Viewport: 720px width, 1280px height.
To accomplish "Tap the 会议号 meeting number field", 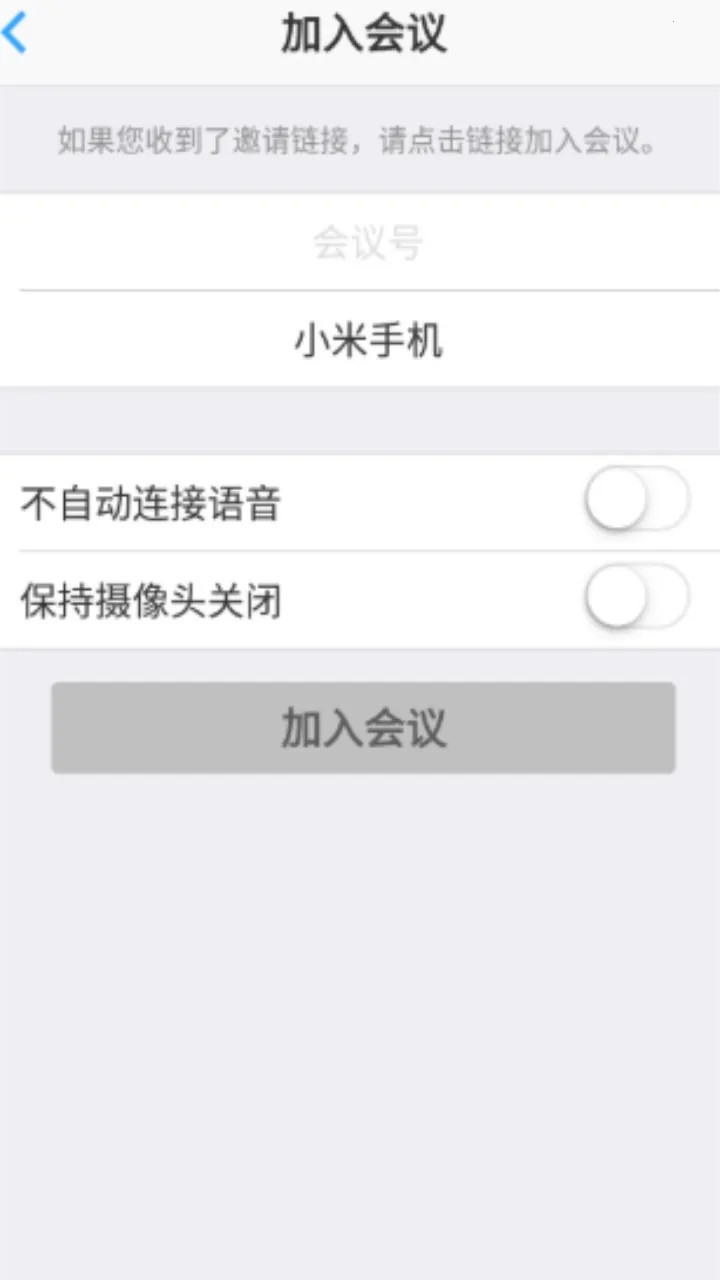I will coord(366,243).
